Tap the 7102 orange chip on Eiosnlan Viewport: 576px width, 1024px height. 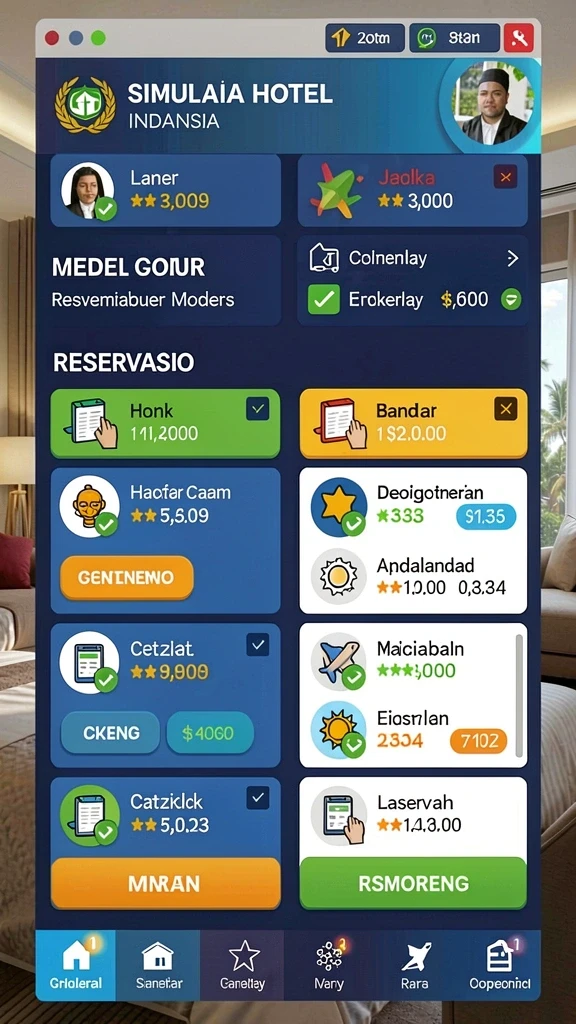(x=479, y=741)
